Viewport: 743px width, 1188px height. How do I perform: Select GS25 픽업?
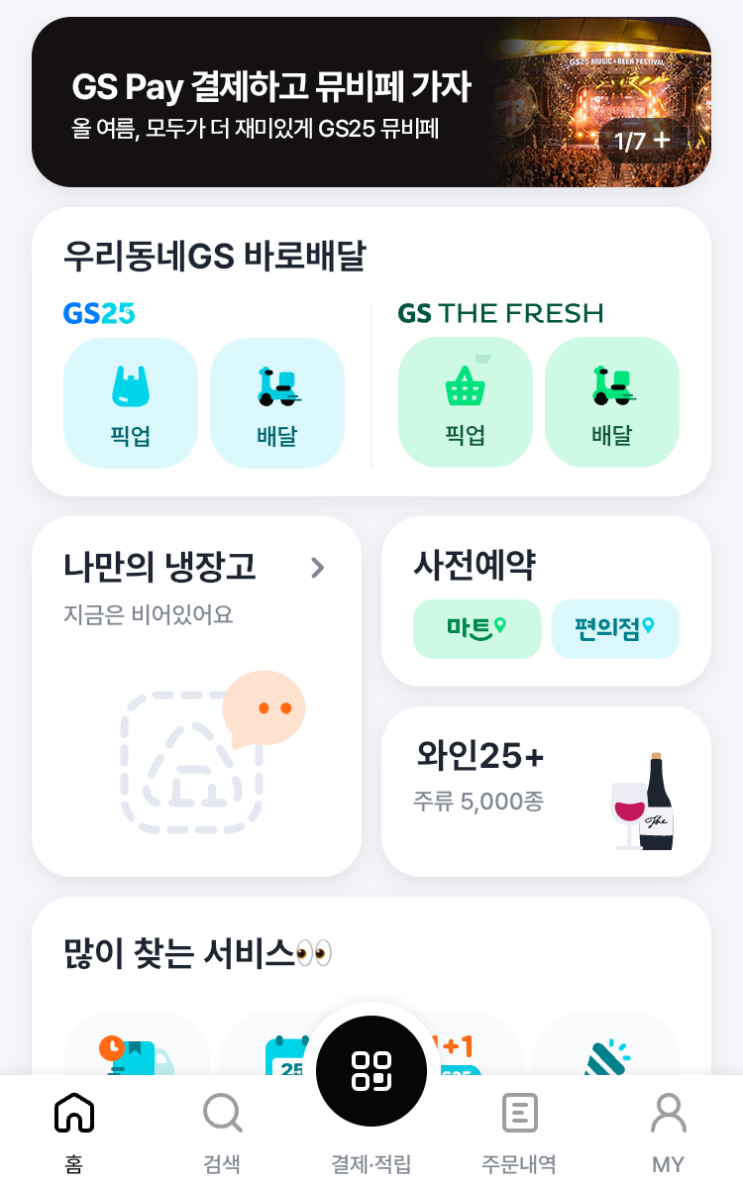pos(130,403)
